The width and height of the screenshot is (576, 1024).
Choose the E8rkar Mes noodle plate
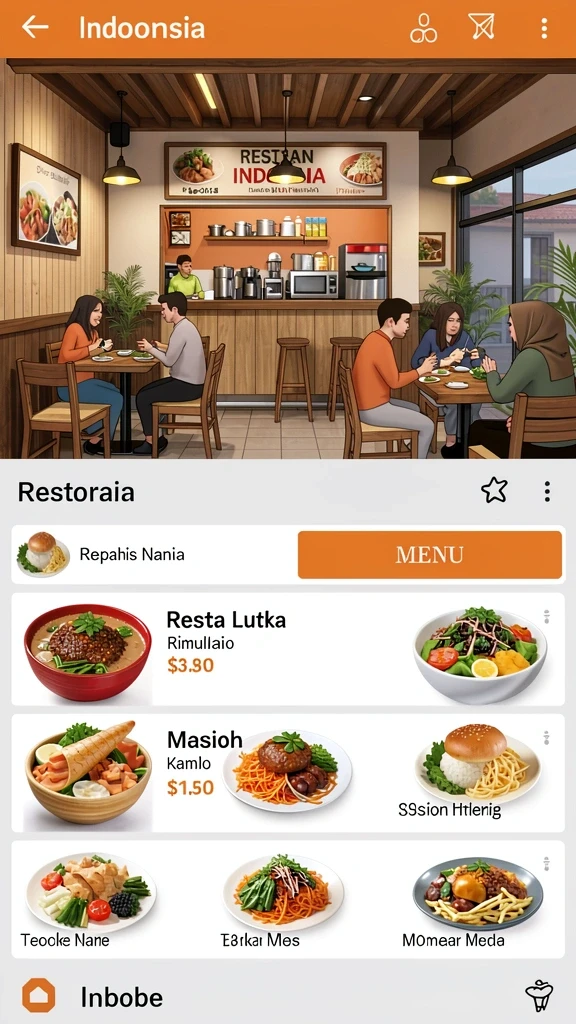tap(283, 900)
